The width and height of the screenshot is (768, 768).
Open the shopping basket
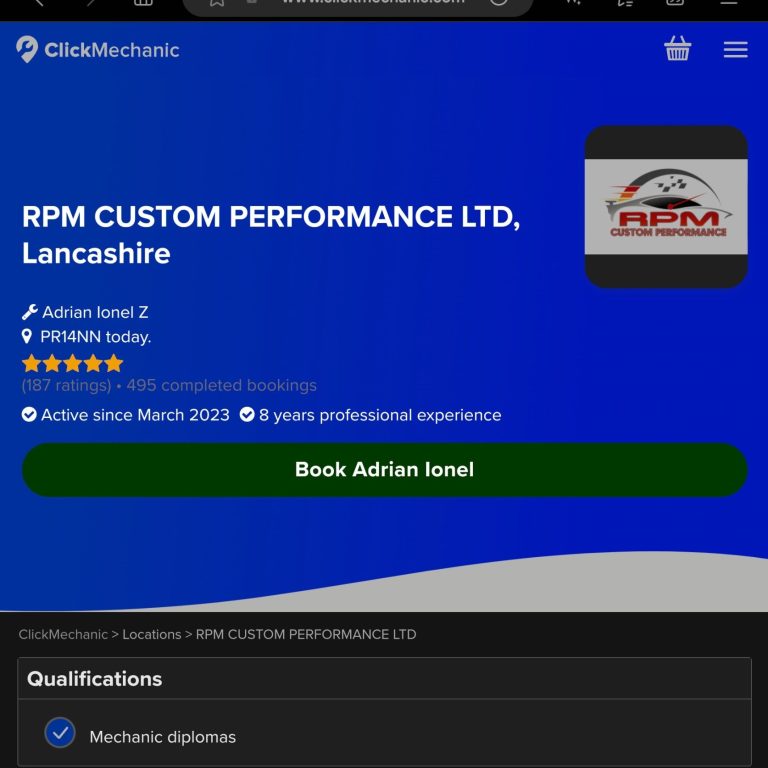point(678,49)
